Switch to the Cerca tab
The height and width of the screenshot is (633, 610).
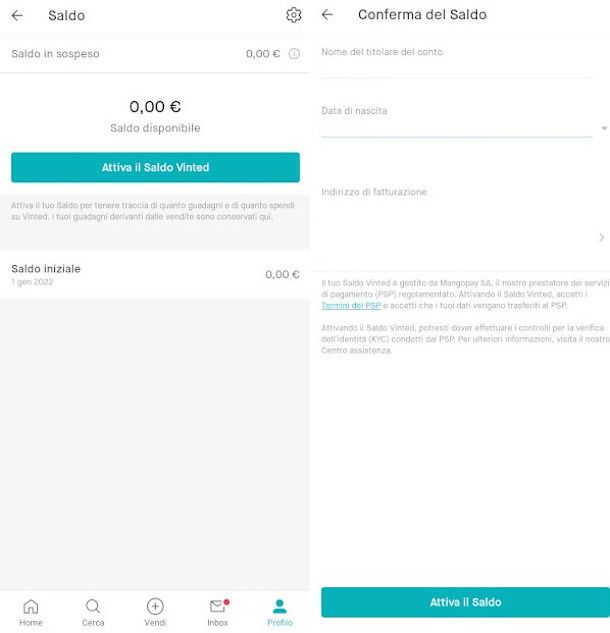click(93, 612)
